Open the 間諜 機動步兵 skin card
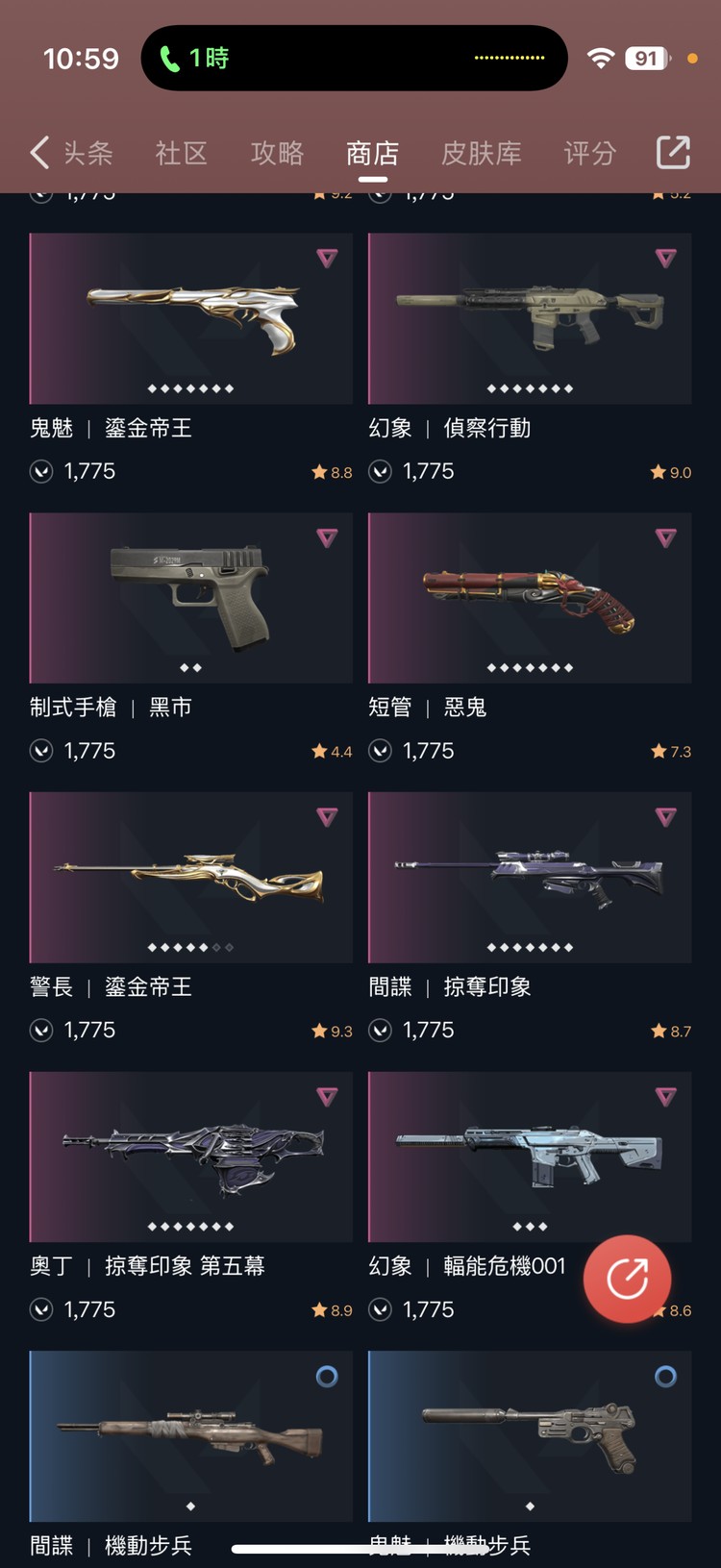The image size is (721, 1568). 191,1435
